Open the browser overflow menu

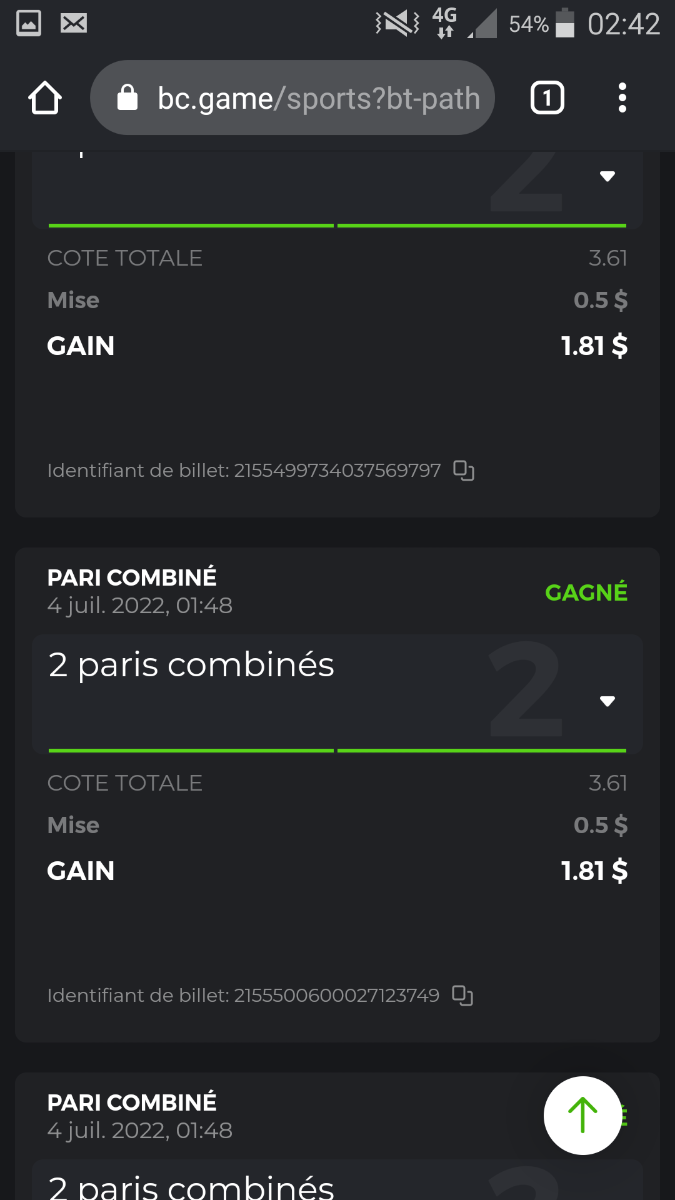tap(622, 98)
